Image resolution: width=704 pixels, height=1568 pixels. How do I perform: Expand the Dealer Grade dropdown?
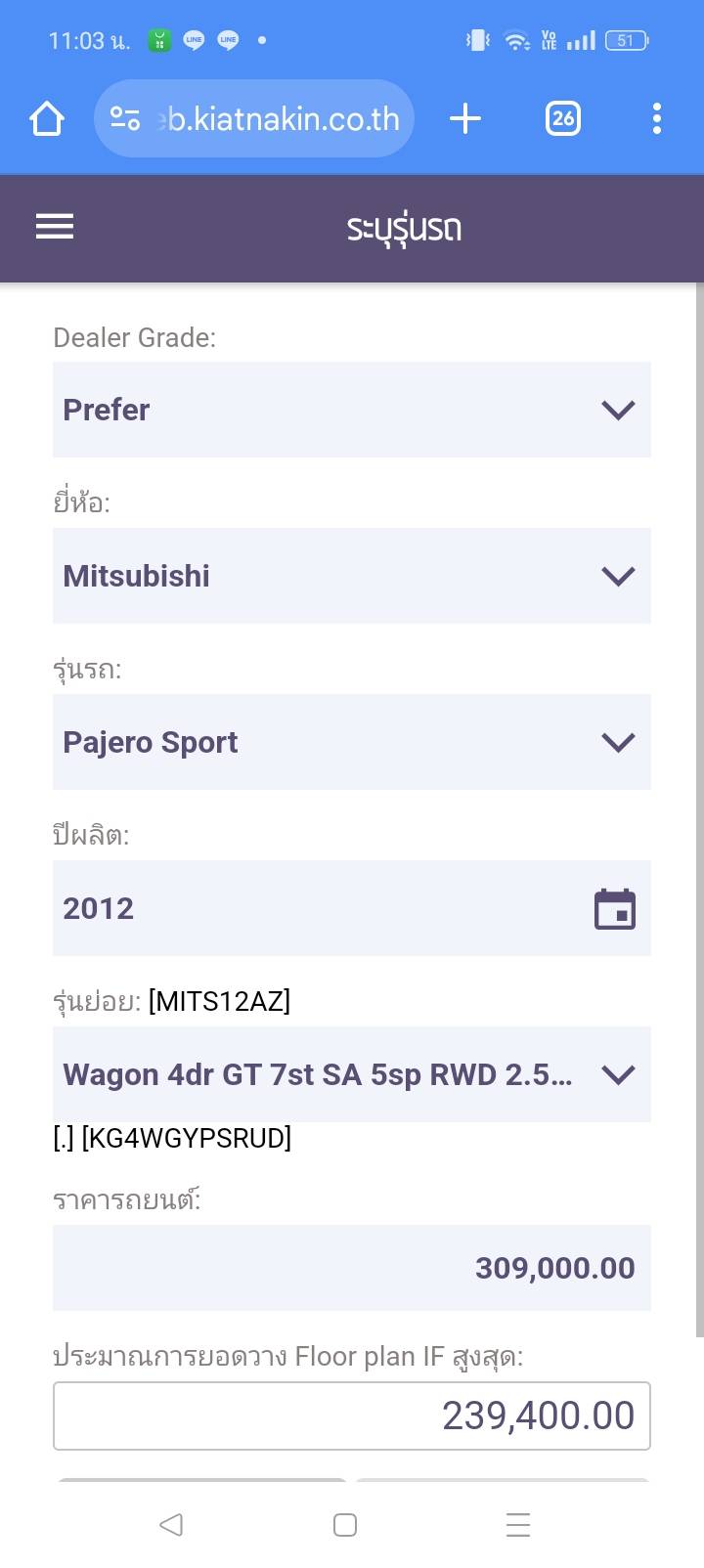point(352,410)
